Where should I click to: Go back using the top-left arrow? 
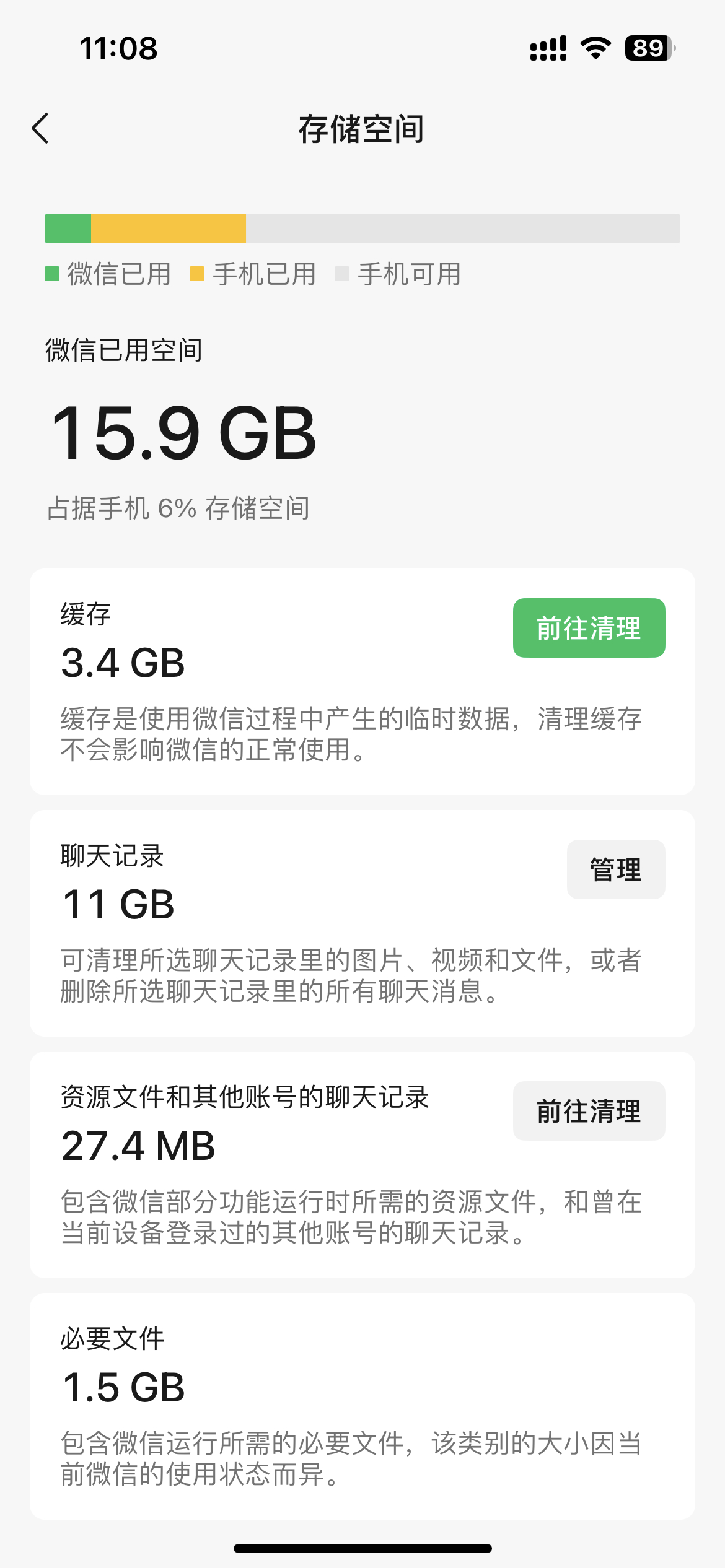(x=41, y=129)
